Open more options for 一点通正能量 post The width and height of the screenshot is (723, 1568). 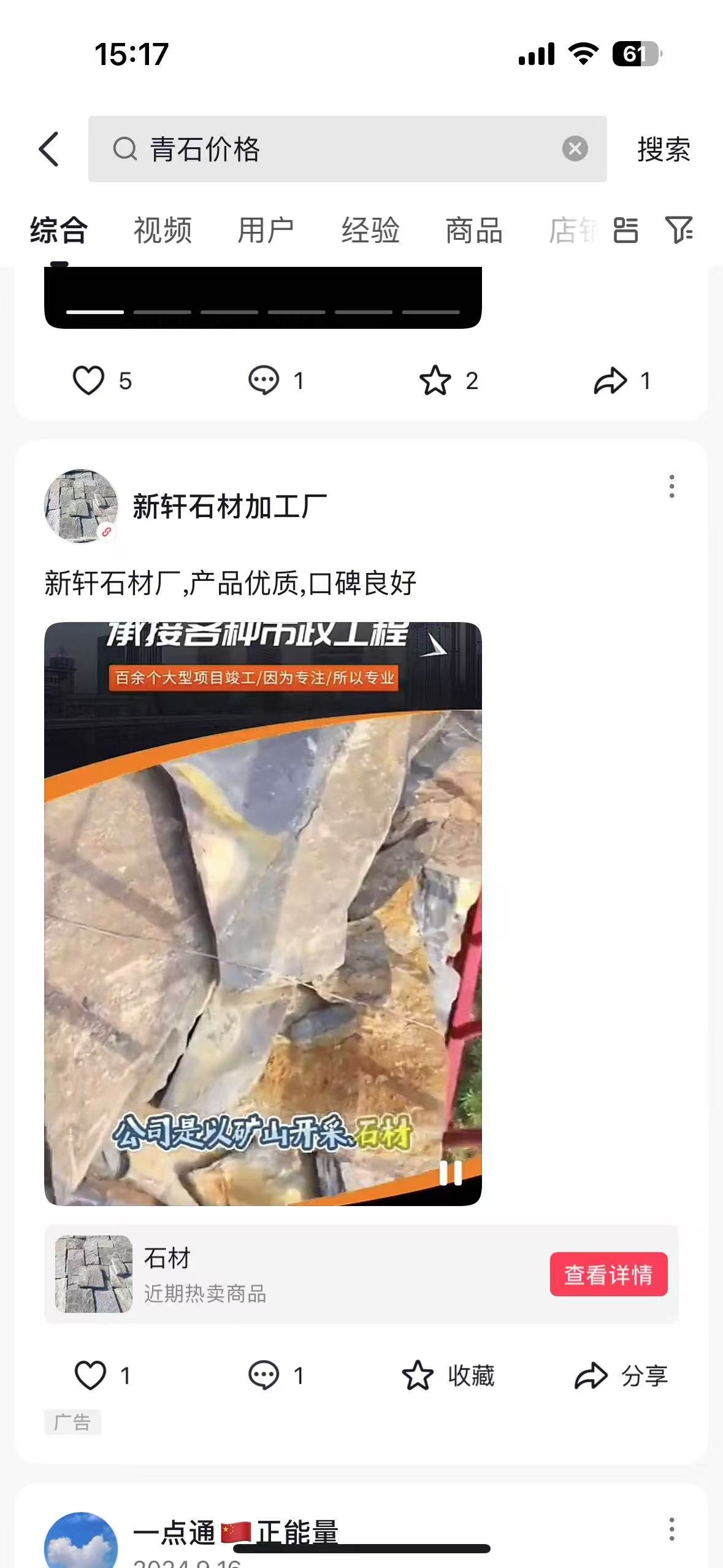tap(672, 1529)
